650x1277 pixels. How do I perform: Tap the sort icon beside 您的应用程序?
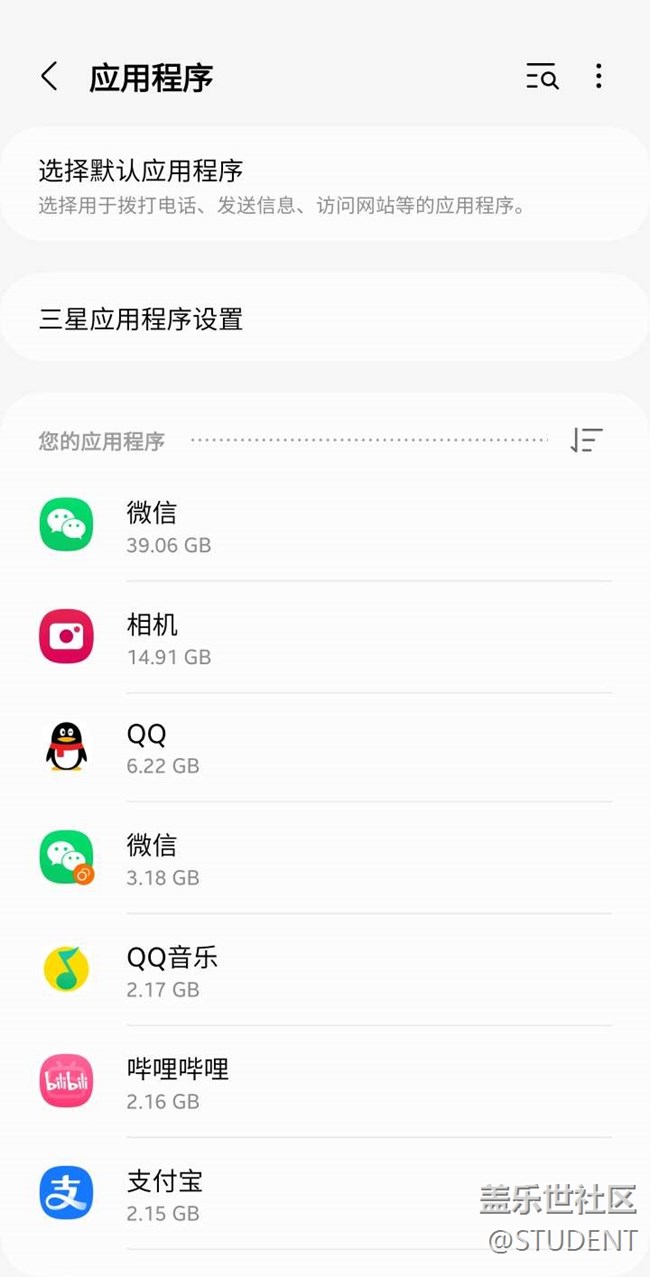(x=587, y=440)
